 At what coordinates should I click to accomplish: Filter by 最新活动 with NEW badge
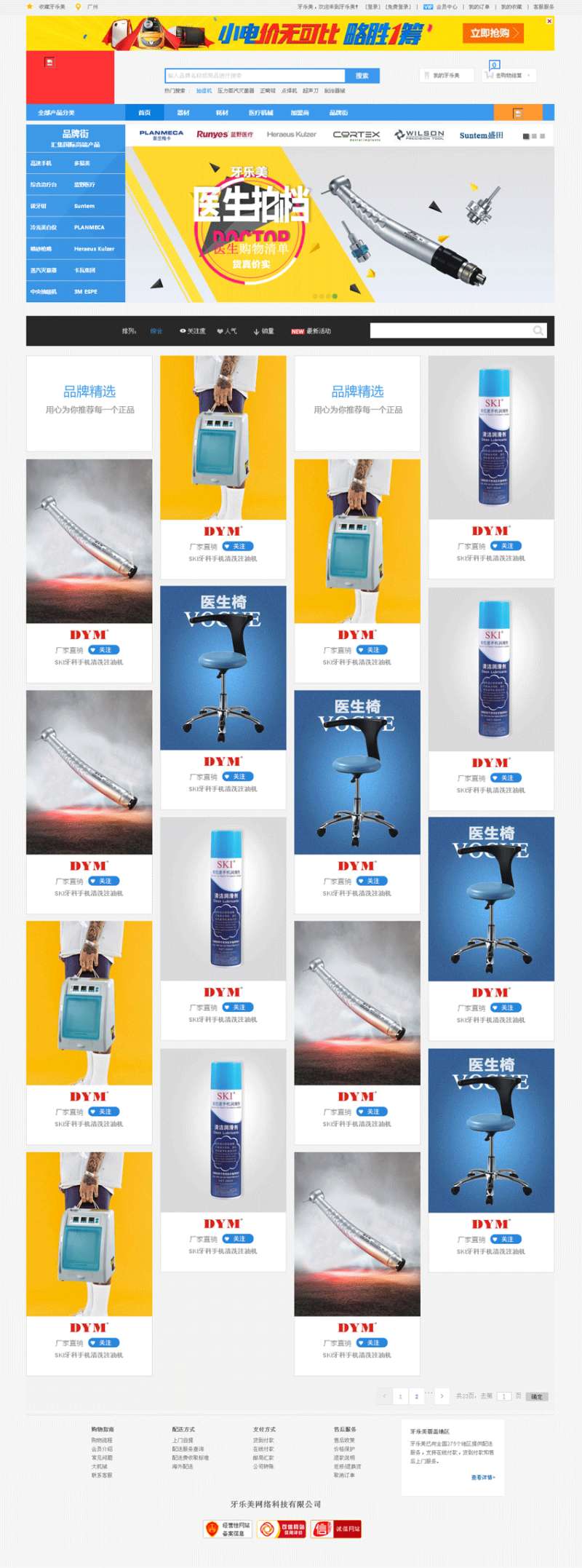pyautogui.click(x=311, y=331)
